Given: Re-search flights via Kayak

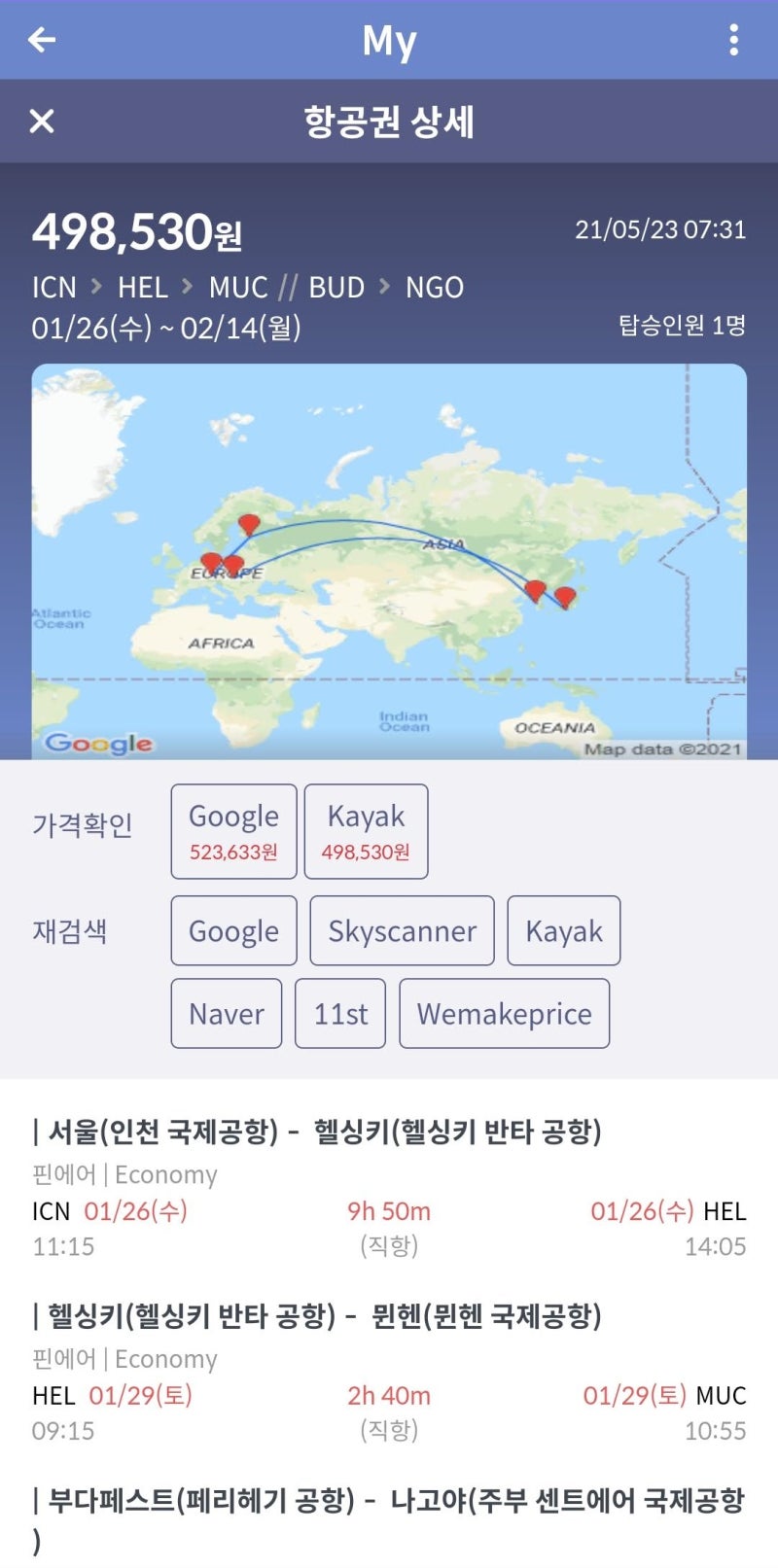Looking at the screenshot, I should 564,930.
